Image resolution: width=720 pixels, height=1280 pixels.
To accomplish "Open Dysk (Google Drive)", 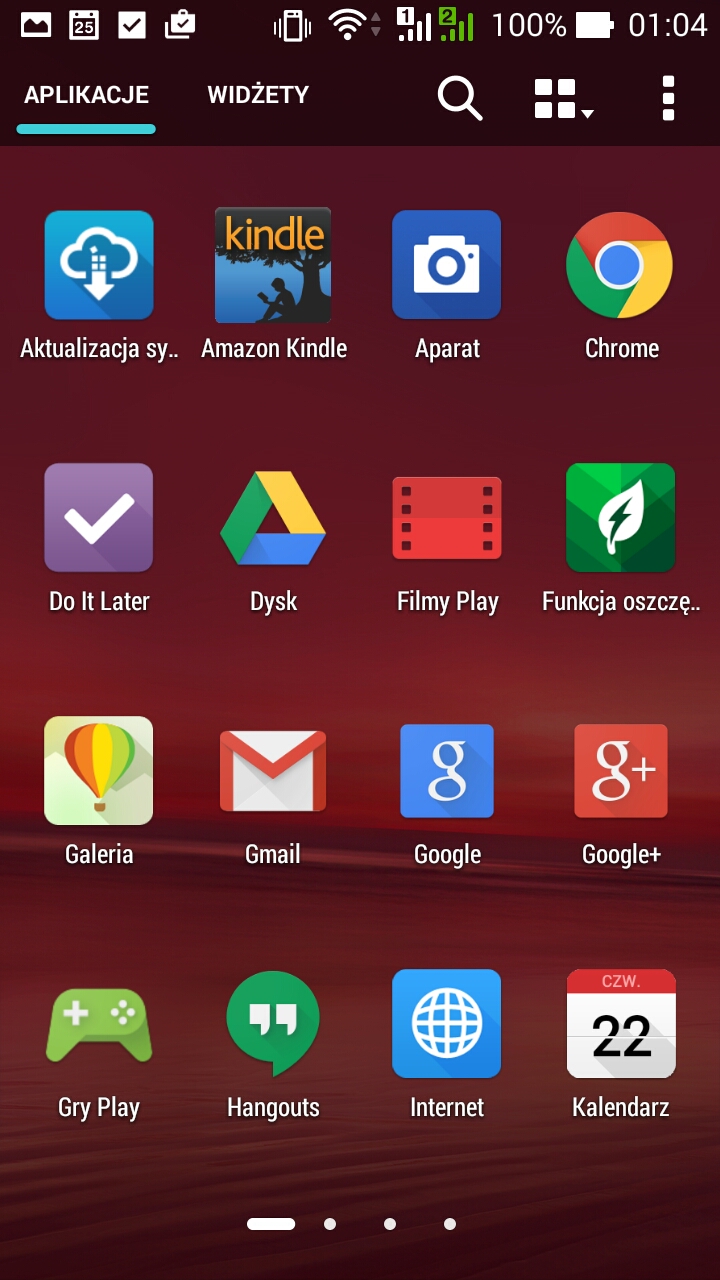I will coord(273,518).
